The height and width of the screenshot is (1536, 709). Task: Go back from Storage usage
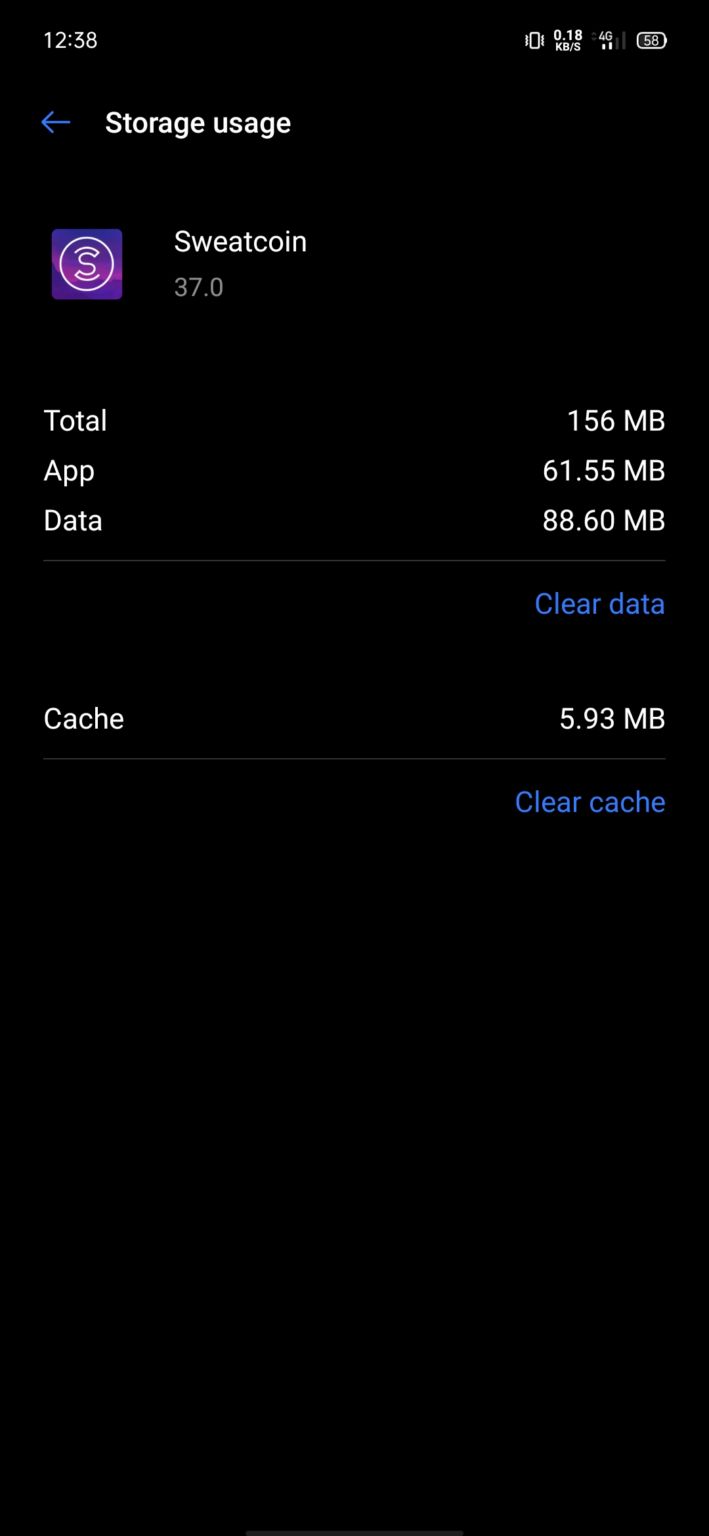pyautogui.click(x=56, y=123)
